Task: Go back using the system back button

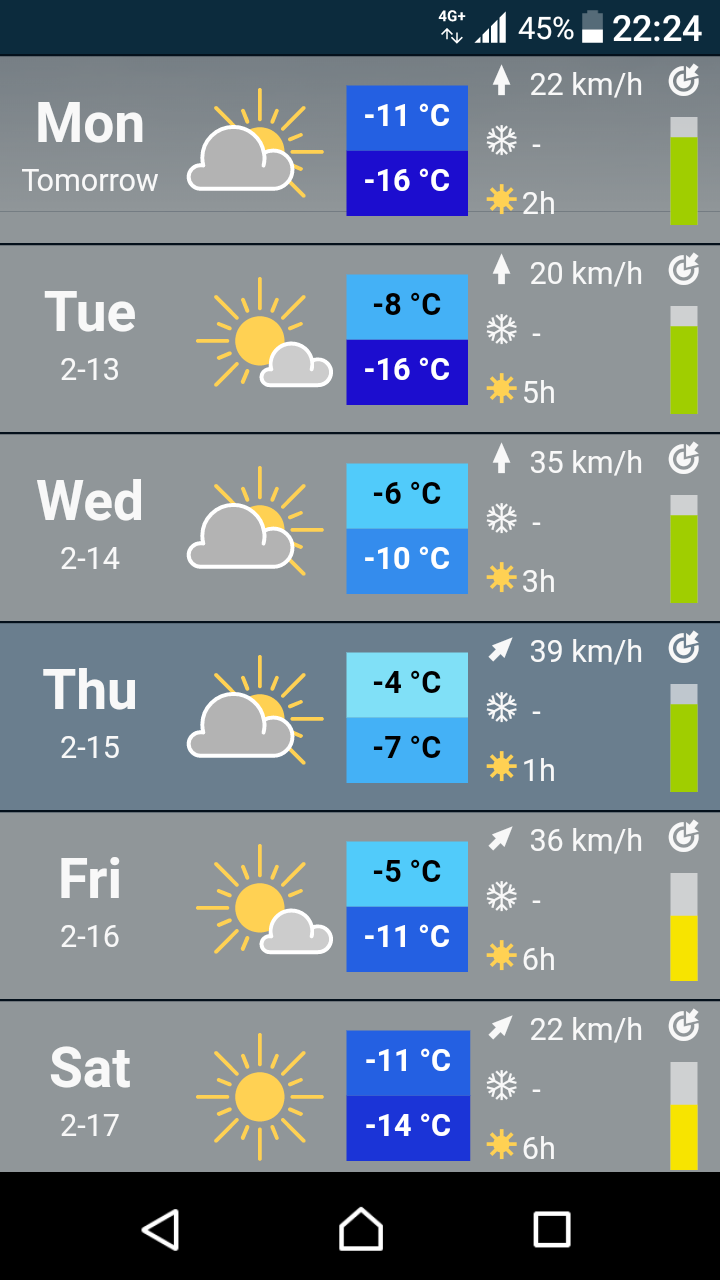Action: [161, 1229]
